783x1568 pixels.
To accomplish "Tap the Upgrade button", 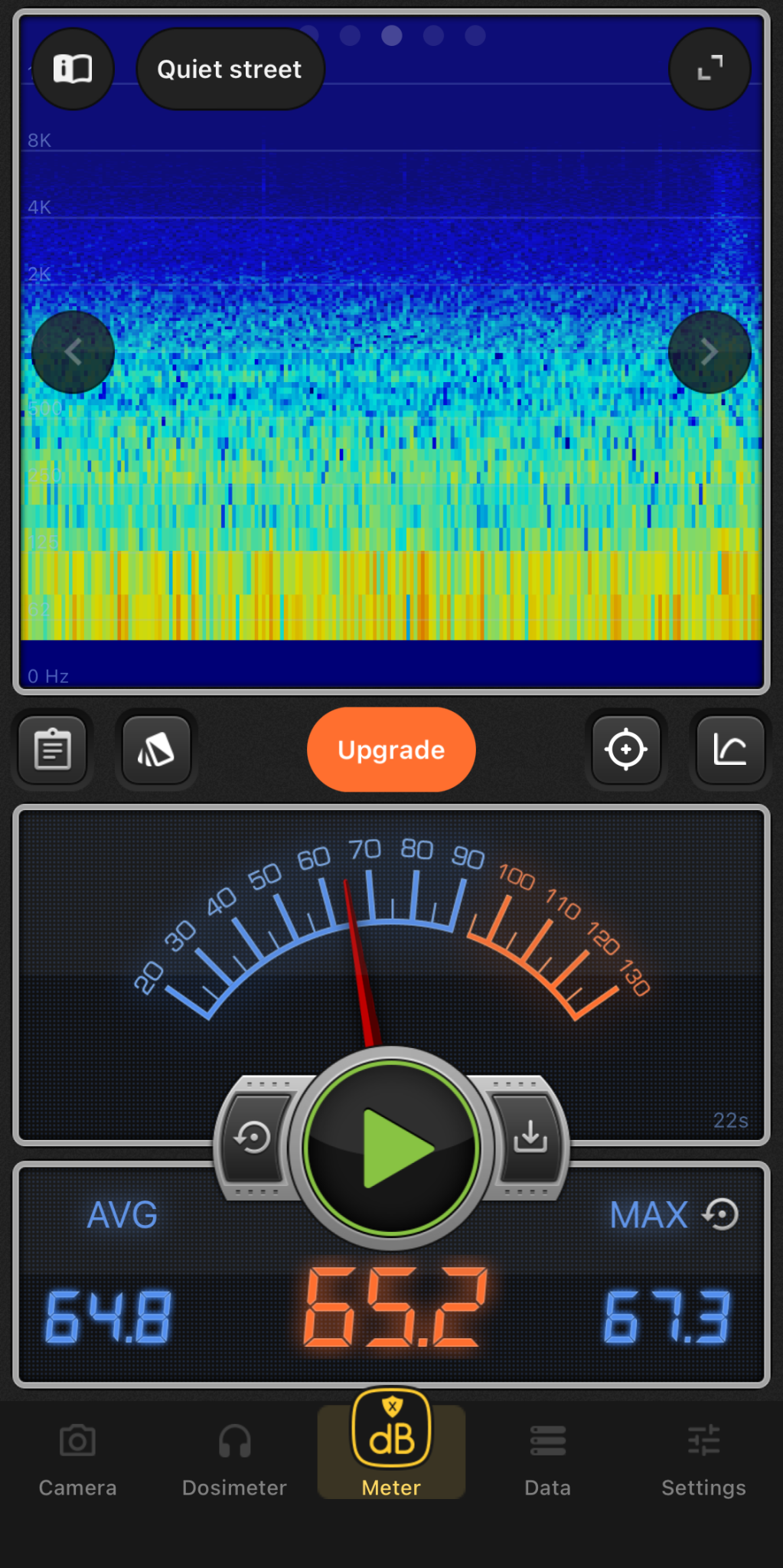I will (x=391, y=750).
